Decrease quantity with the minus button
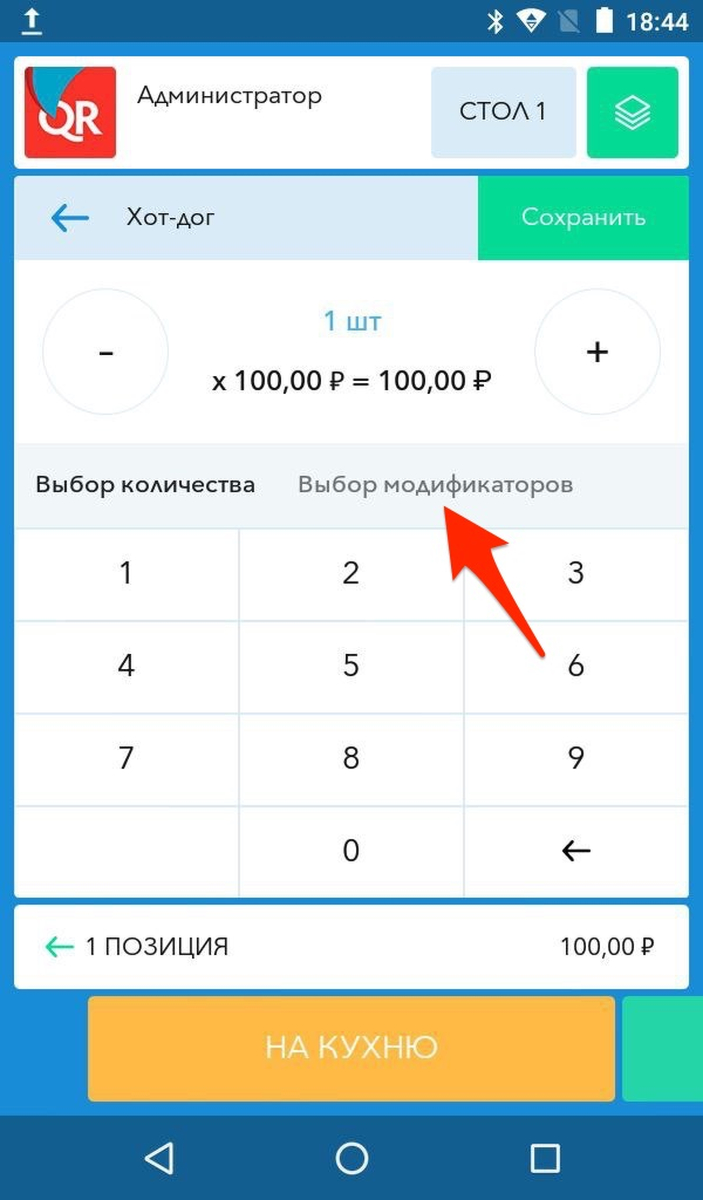The image size is (703, 1200). pyautogui.click(x=106, y=352)
